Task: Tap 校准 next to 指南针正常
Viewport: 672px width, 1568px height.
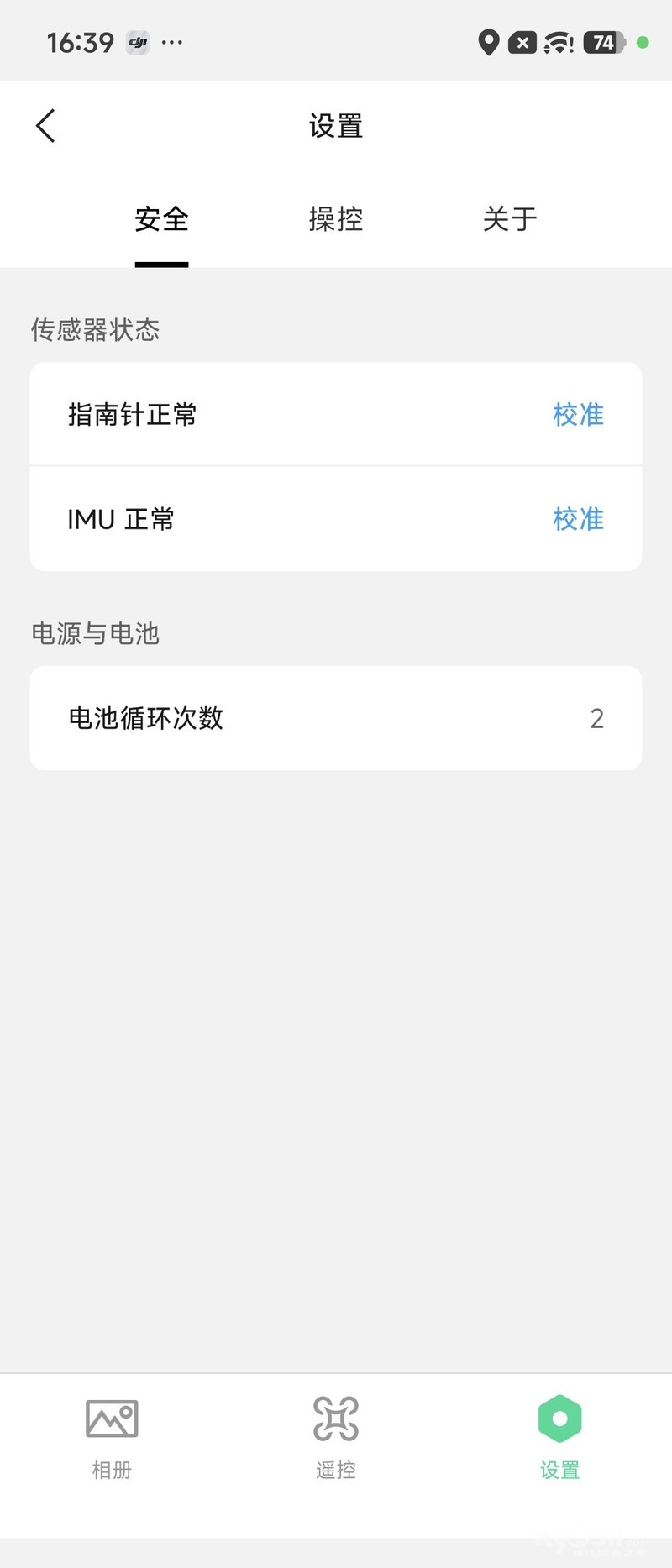Action: [x=578, y=414]
